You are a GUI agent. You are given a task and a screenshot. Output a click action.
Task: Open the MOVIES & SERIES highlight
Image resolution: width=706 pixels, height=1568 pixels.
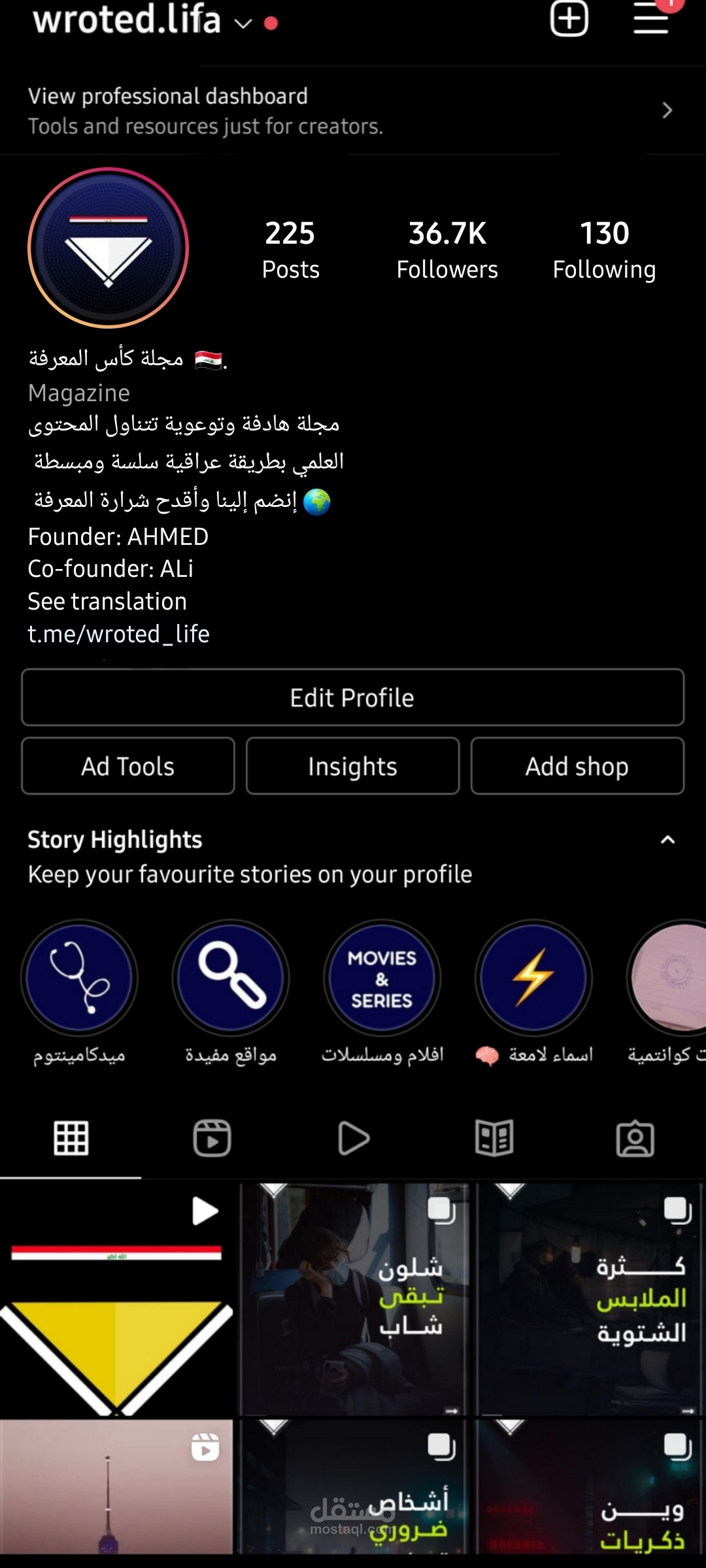[382, 978]
